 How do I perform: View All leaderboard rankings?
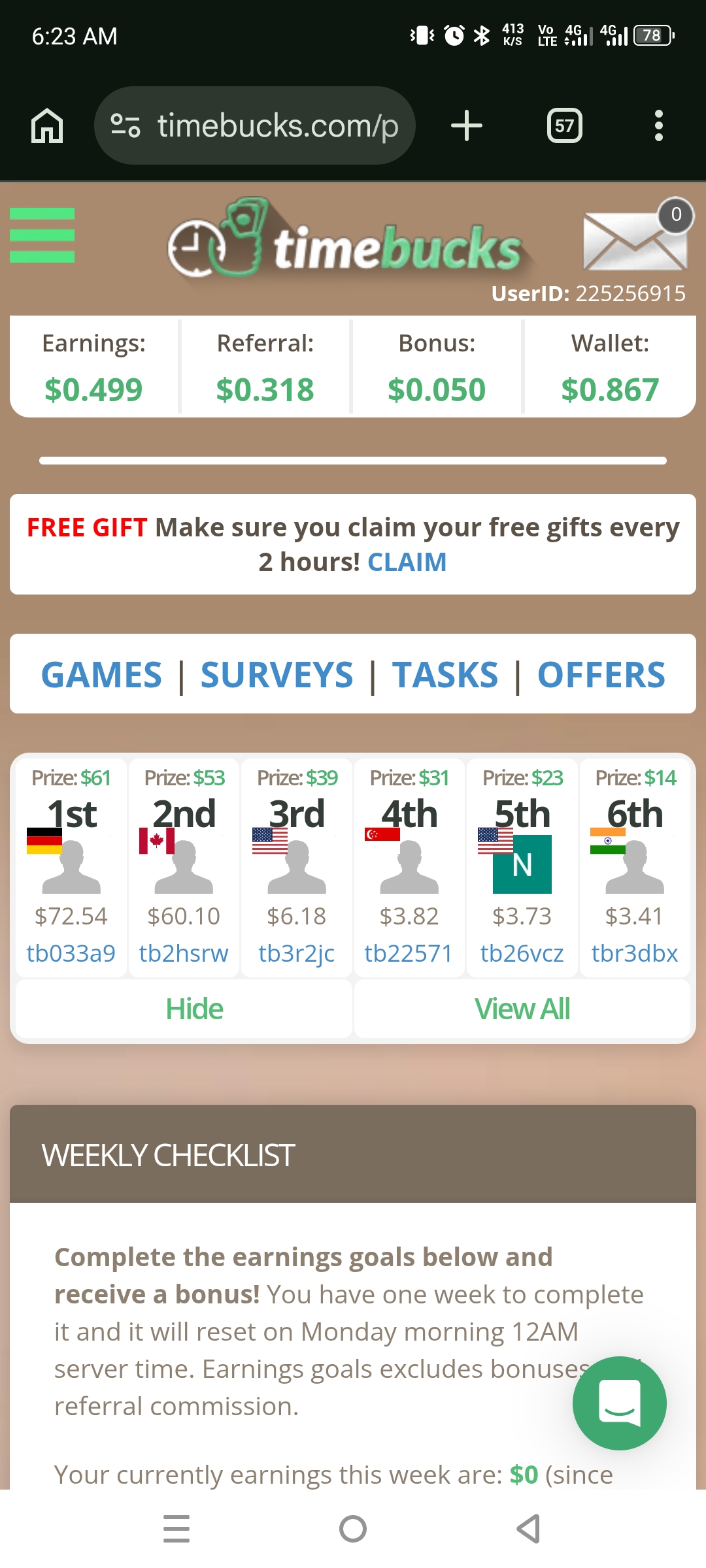point(522,1009)
